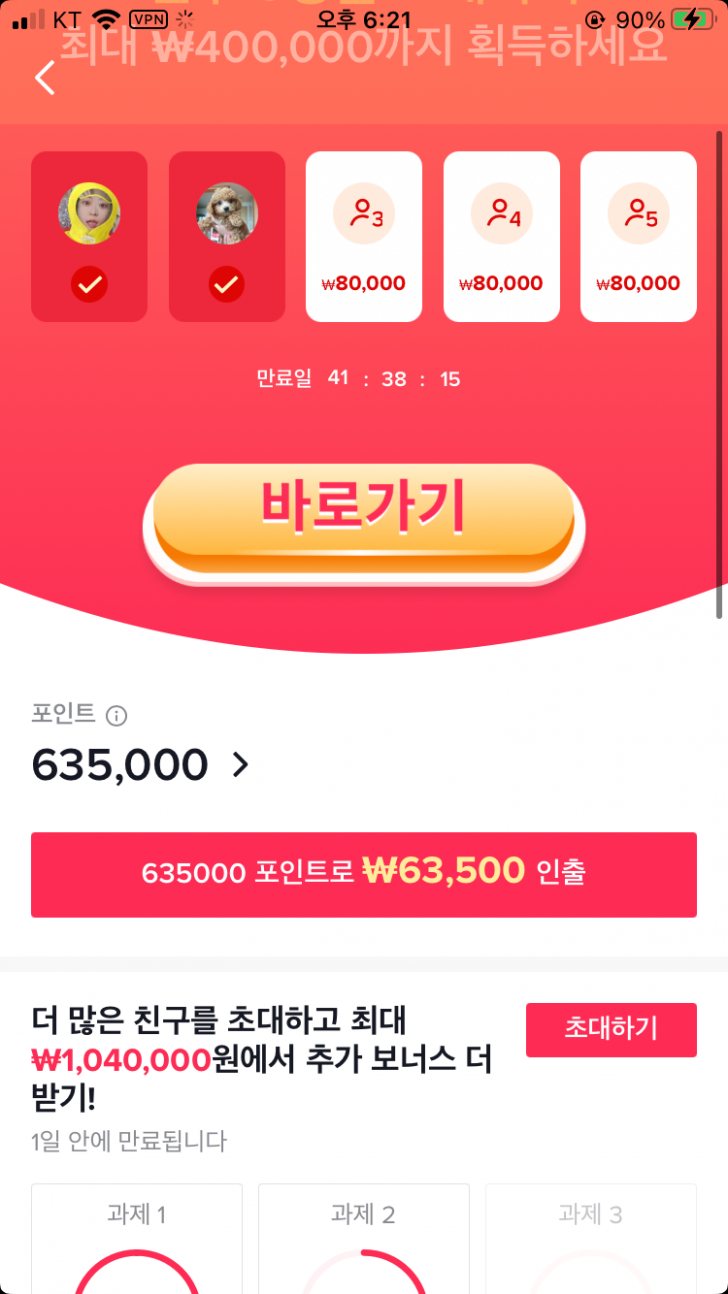Go back using the top-left arrow
The image size is (728, 1294).
45,78
